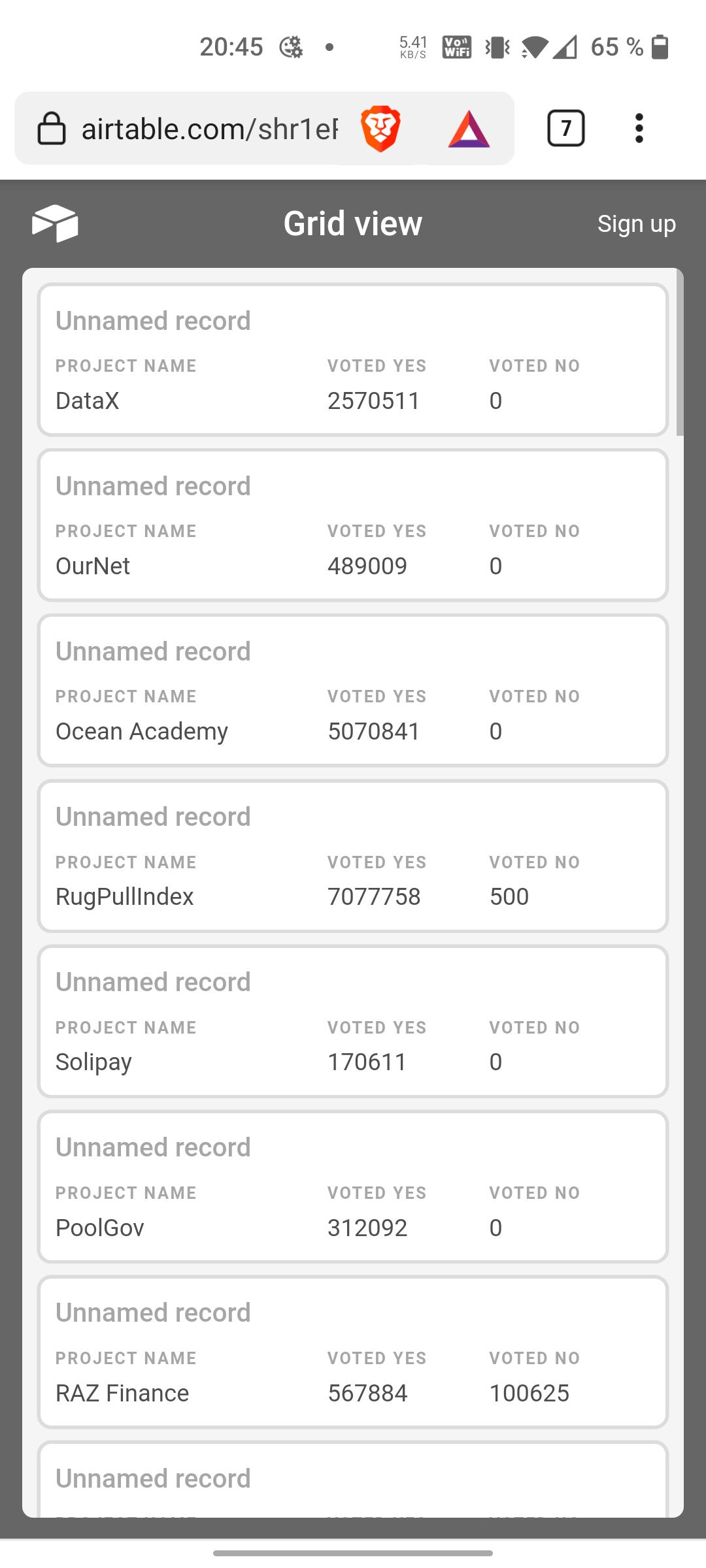This screenshot has width=706, height=1568.
Task: Open the DataX record card
Action: [x=353, y=360]
